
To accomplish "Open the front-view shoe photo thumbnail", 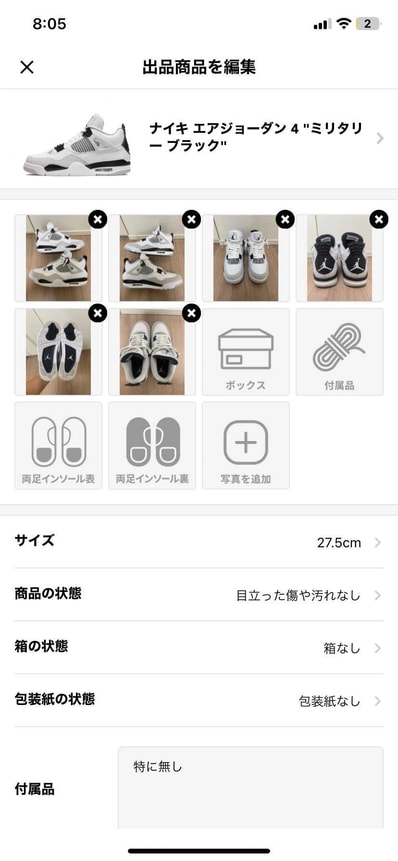I will [x=245, y=258].
